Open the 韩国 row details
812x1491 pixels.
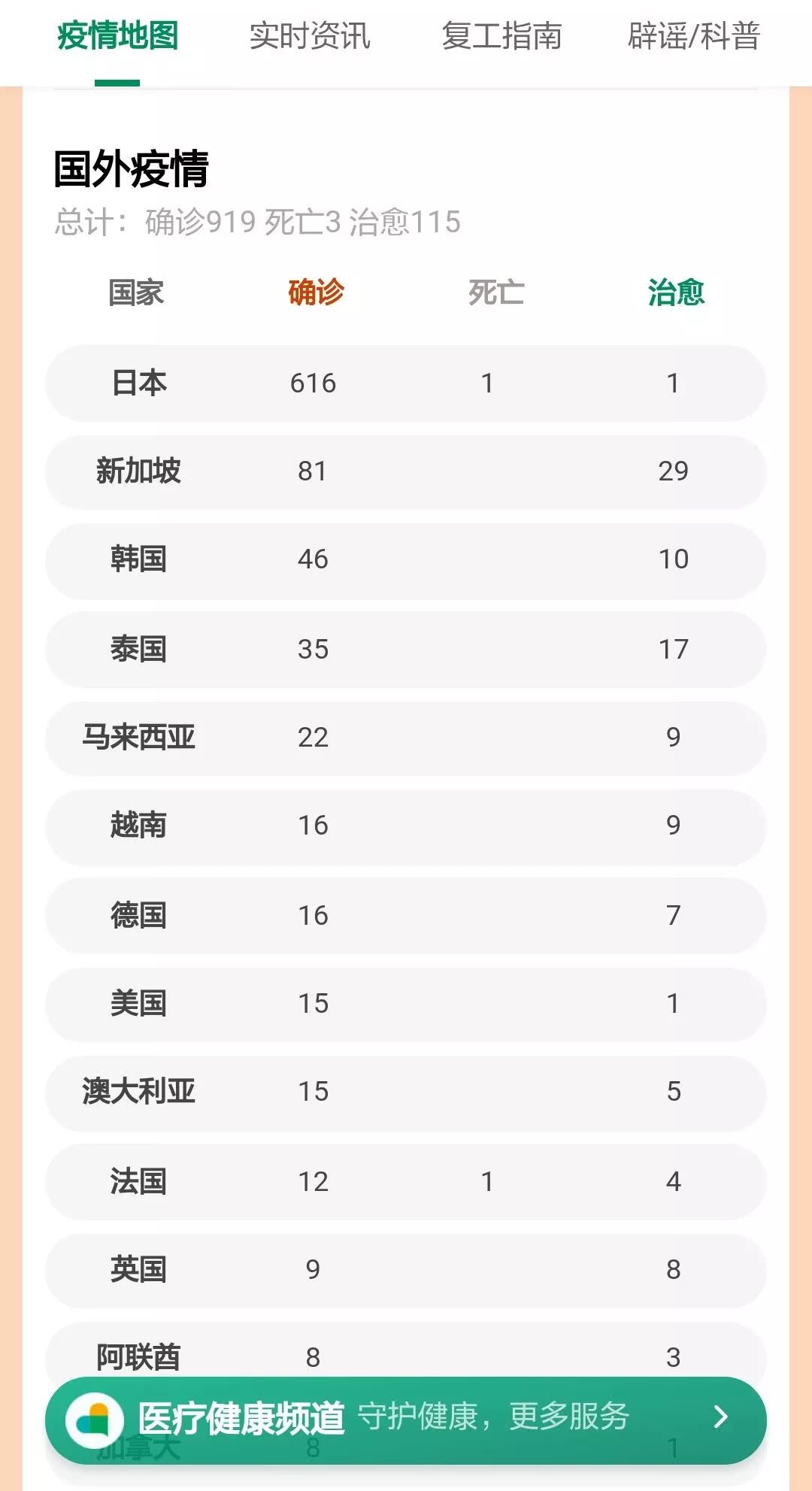point(406,560)
